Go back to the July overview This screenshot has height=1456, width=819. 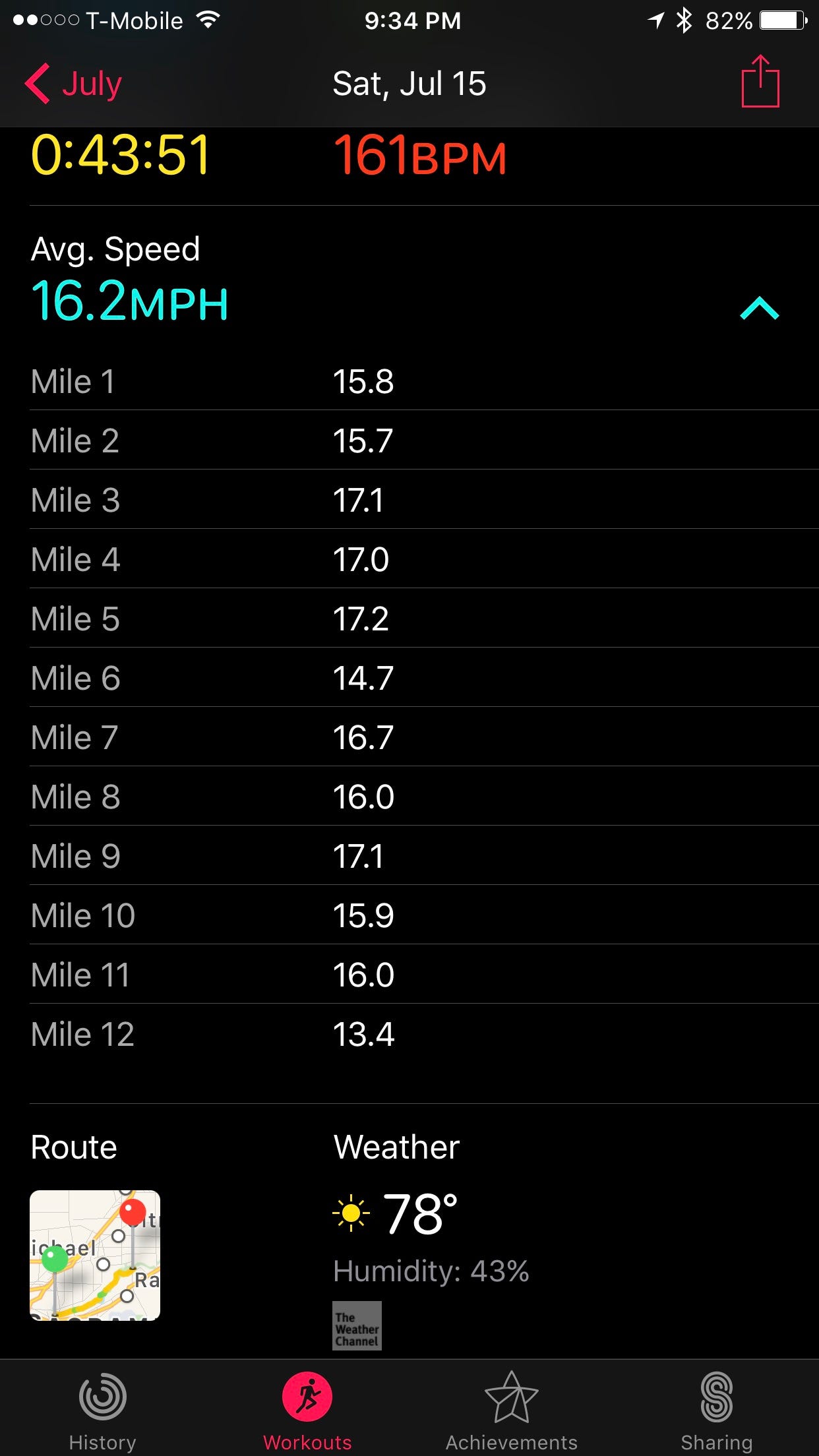click(73, 84)
